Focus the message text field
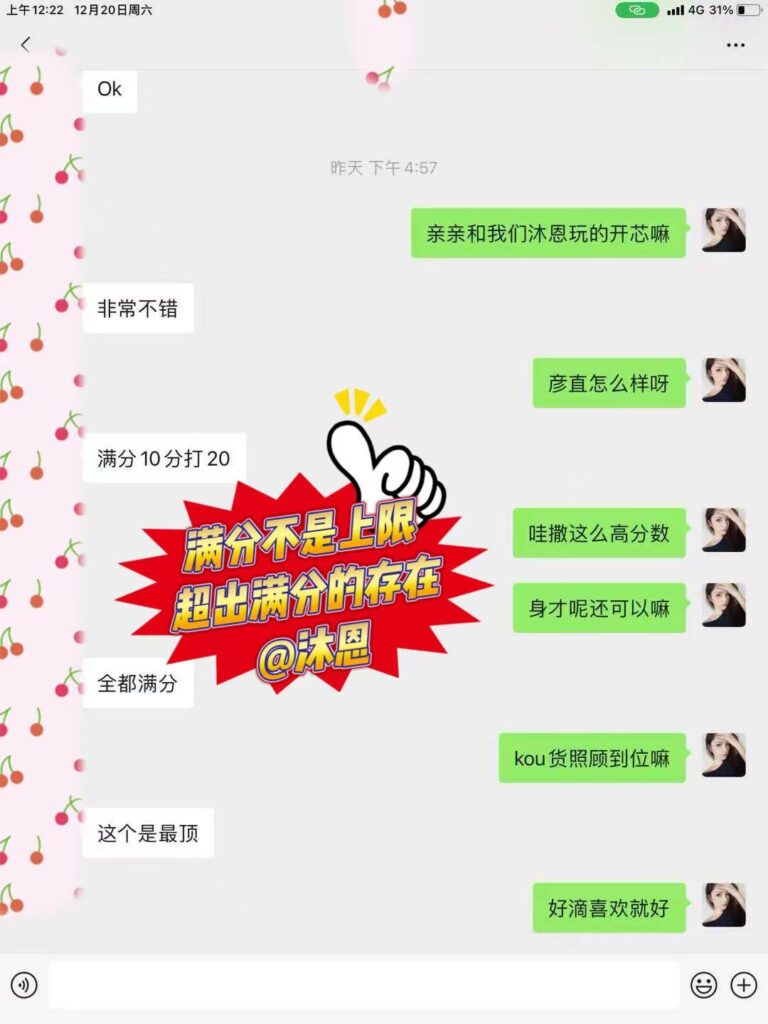The width and height of the screenshot is (768, 1024). 364,986
